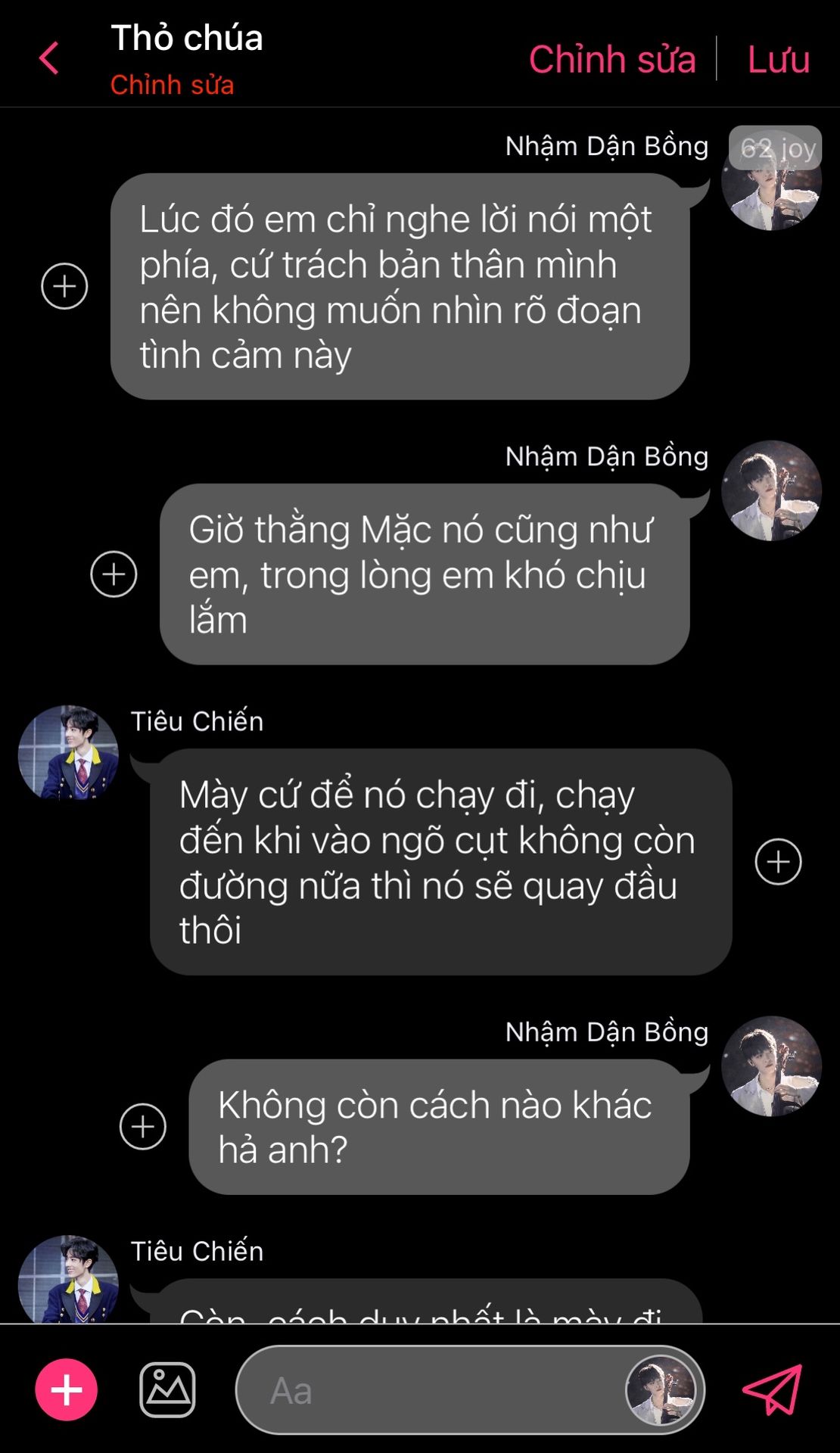Switch sender via the avatar in the input field
This screenshot has width=840, height=1453.
(x=661, y=1390)
